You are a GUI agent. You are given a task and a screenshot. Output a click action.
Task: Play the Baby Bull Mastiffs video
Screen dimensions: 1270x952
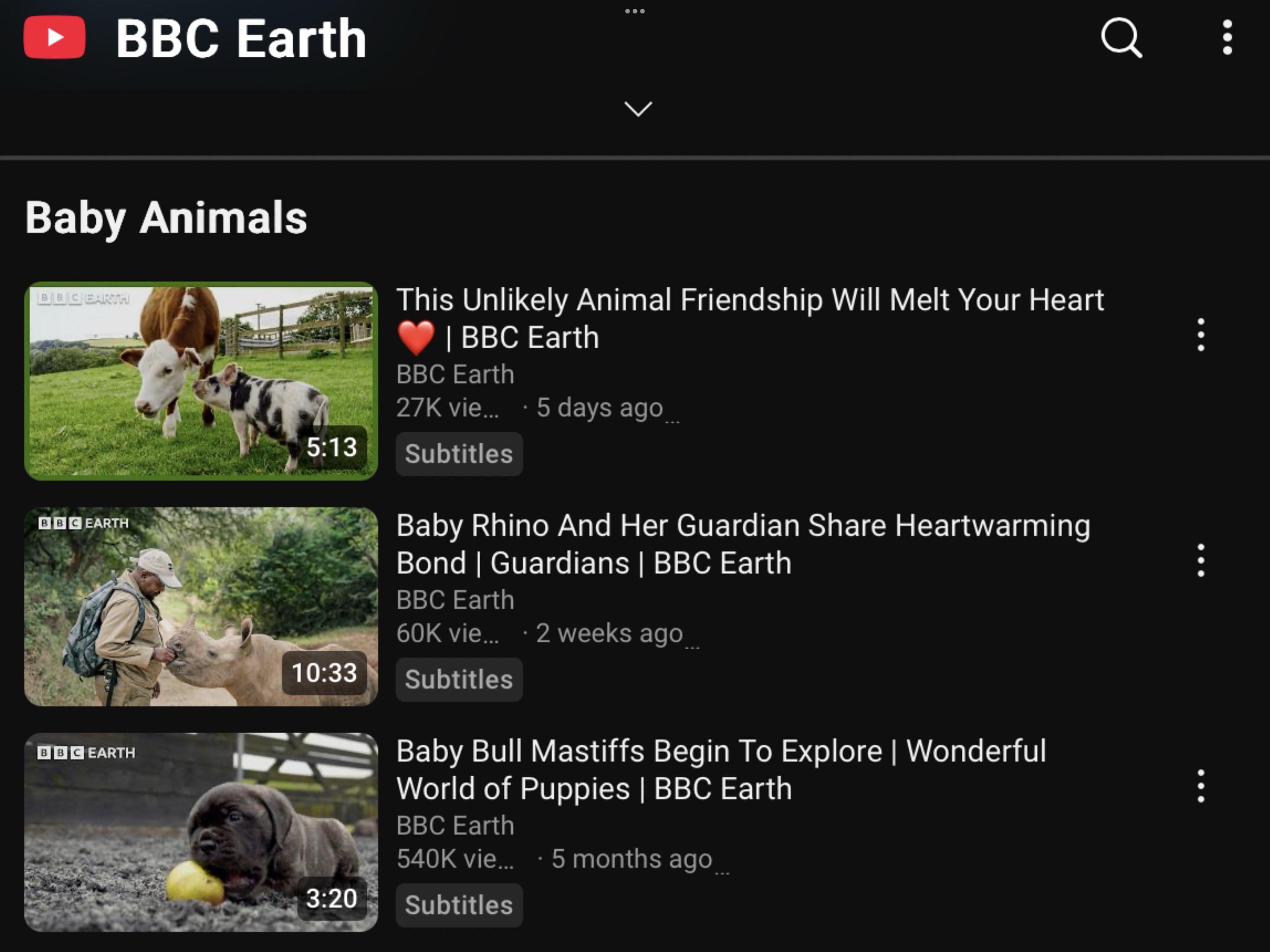click(x=201, y=832)
